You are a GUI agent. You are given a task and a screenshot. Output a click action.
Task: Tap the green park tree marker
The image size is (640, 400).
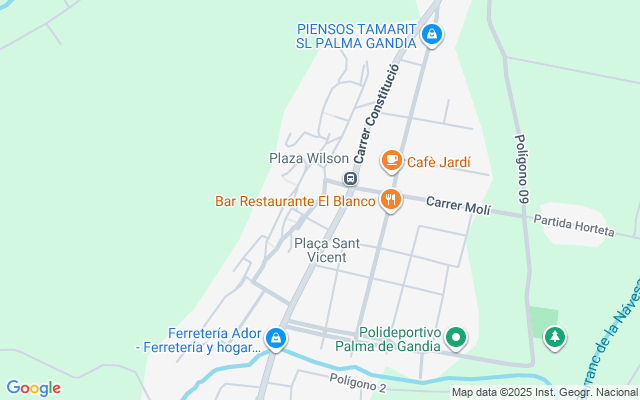(554, 338)
